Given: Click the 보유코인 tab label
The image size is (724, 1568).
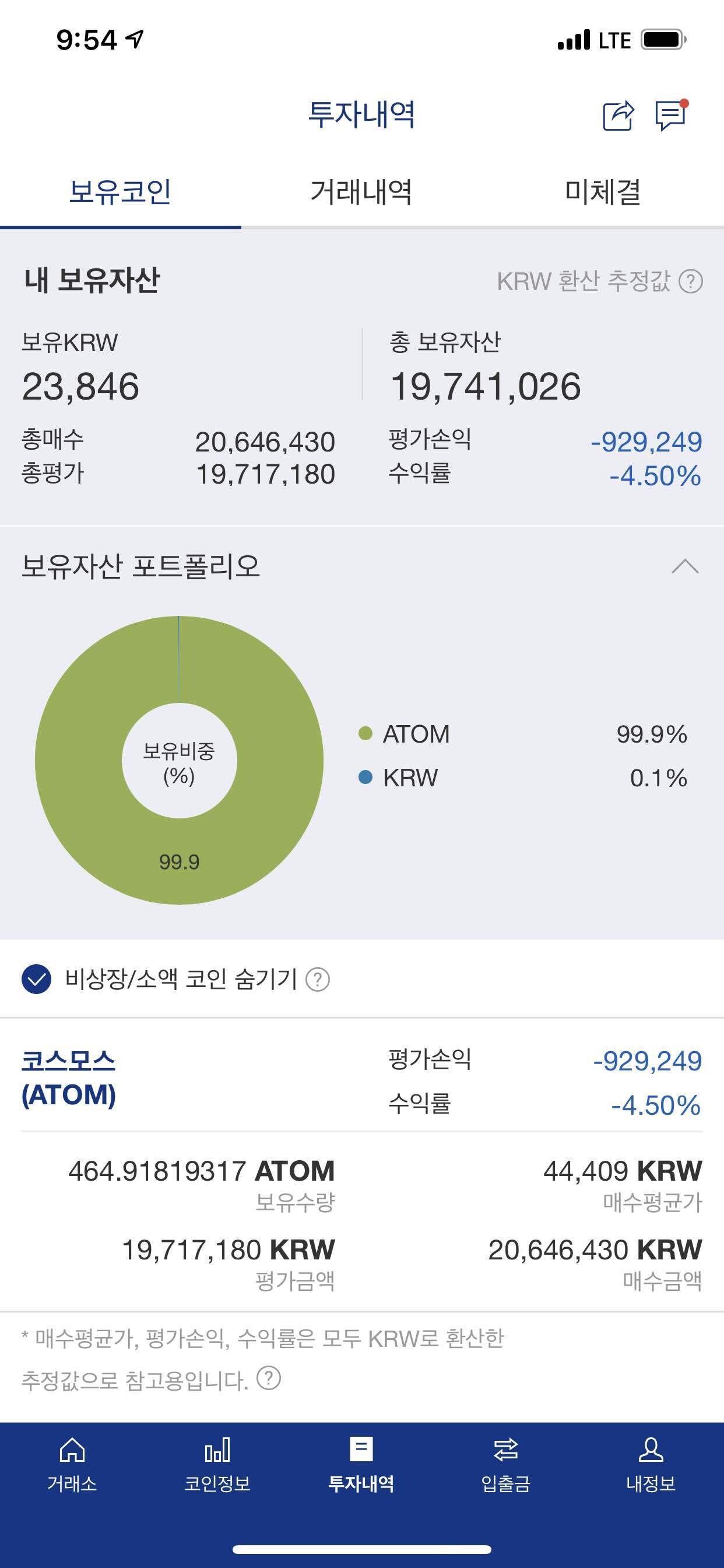Looking at the screenshot, I should [x=120, y=193].
